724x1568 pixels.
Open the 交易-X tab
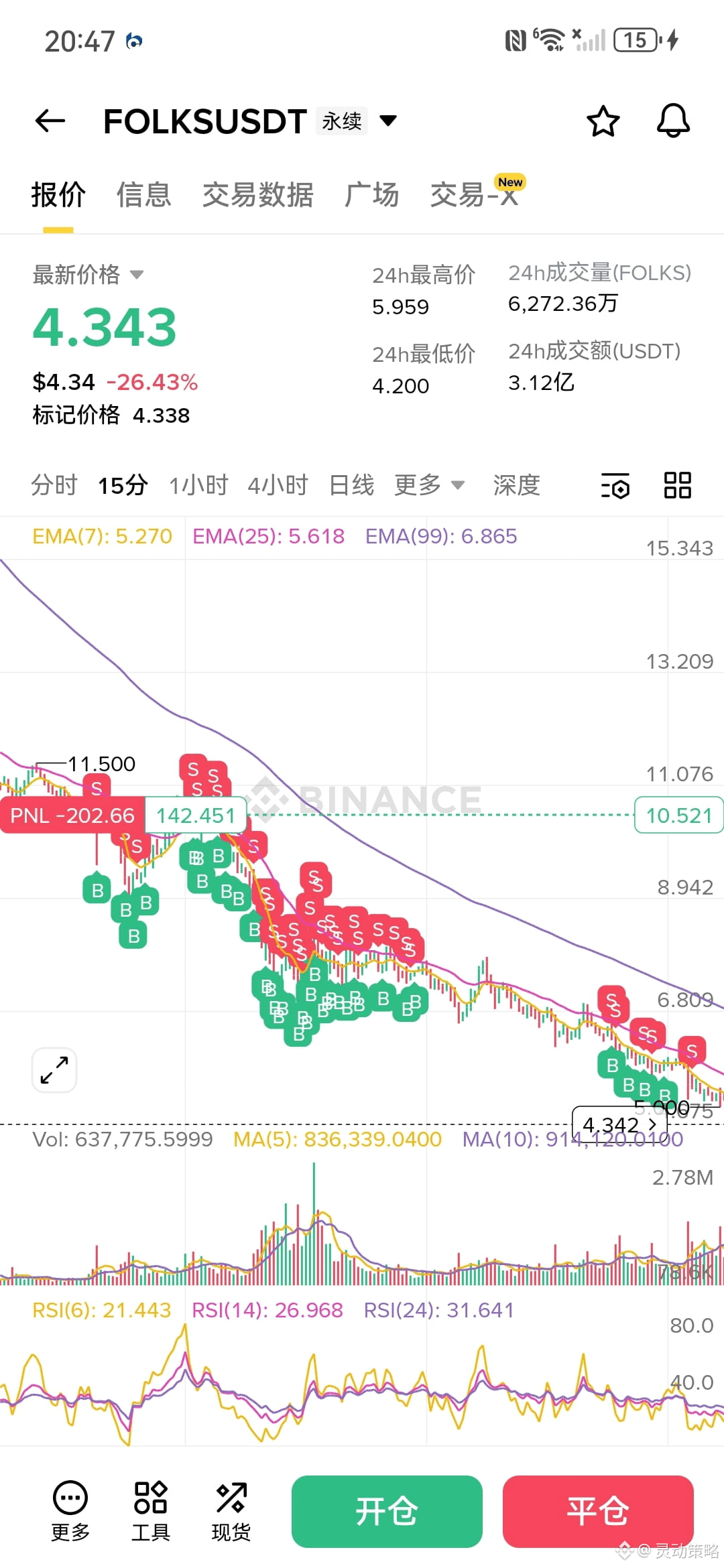point(475,195)
